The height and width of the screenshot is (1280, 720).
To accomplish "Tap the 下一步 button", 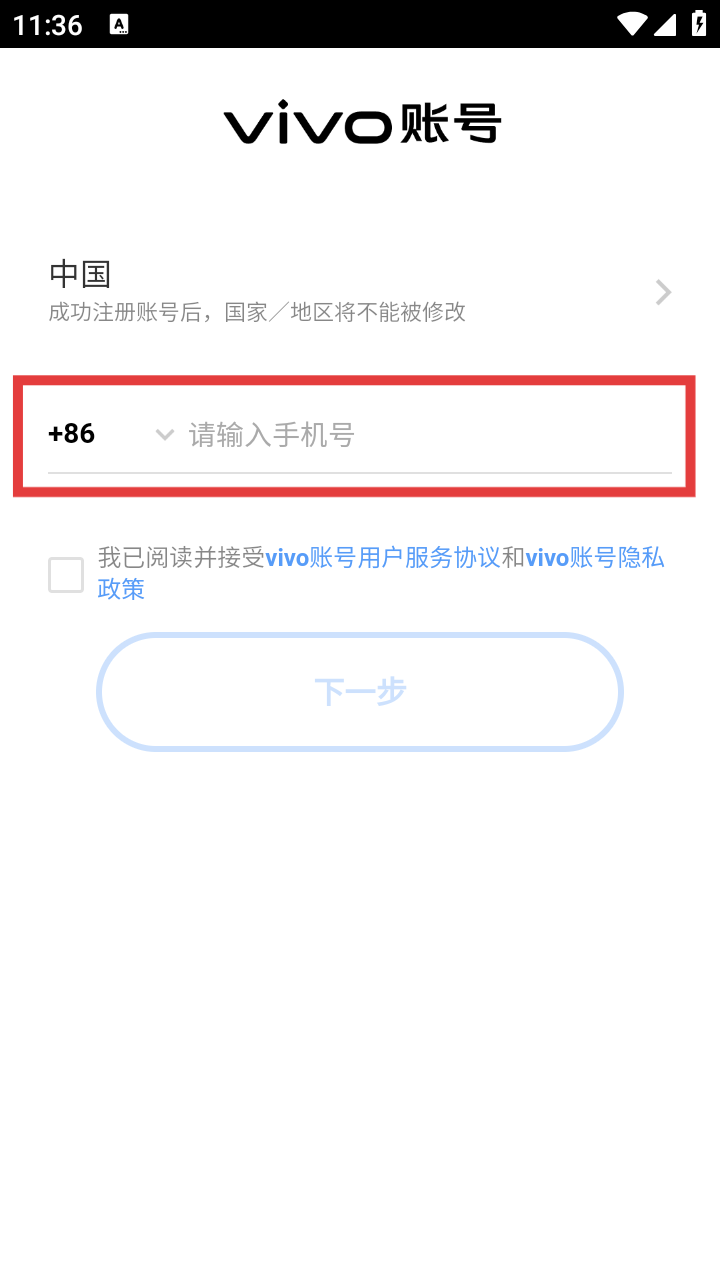I will [360, 691].
